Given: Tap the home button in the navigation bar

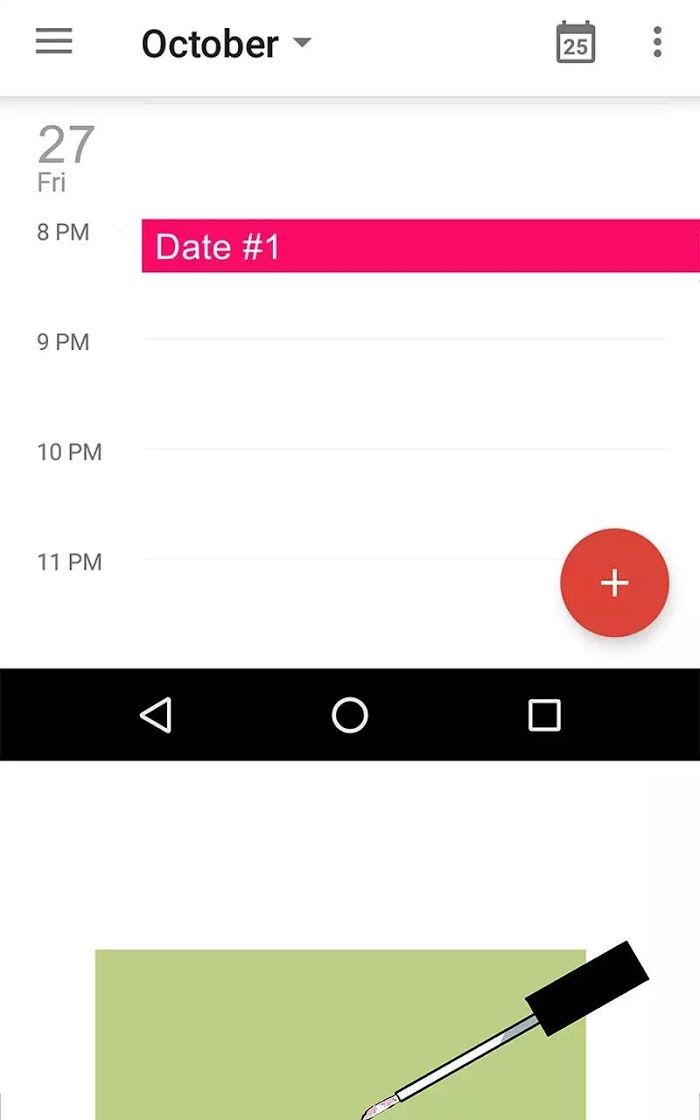Looking at the screenshot, I should click(x=349, y=715).
